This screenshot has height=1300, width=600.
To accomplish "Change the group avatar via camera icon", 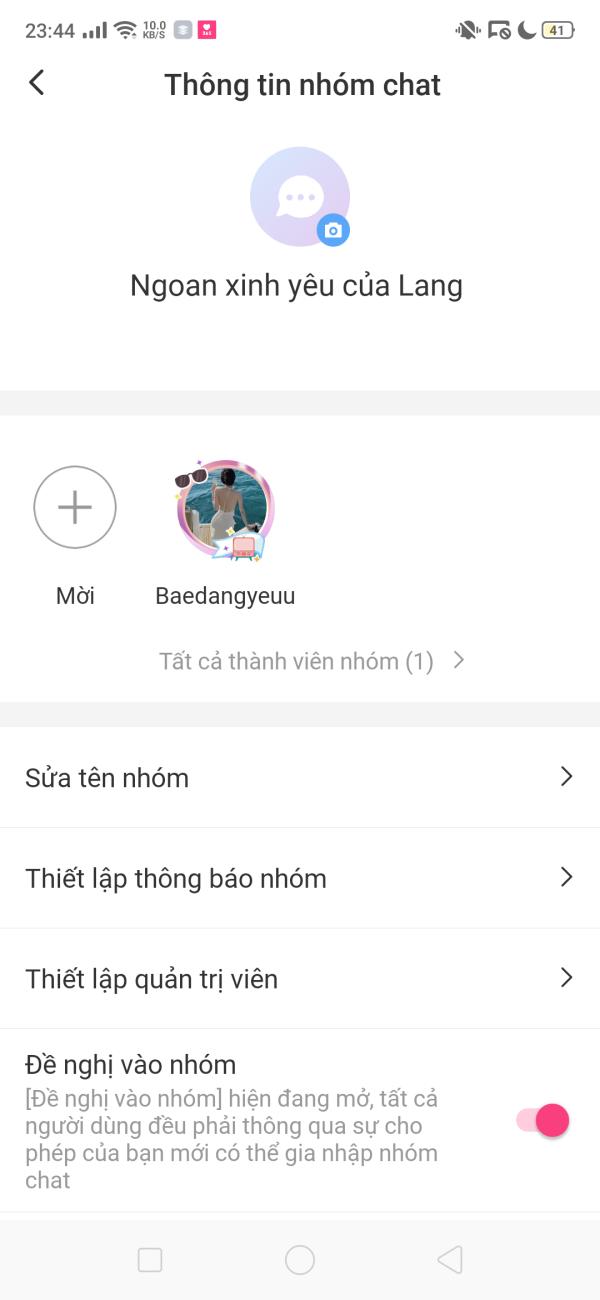I will point(333,230).
